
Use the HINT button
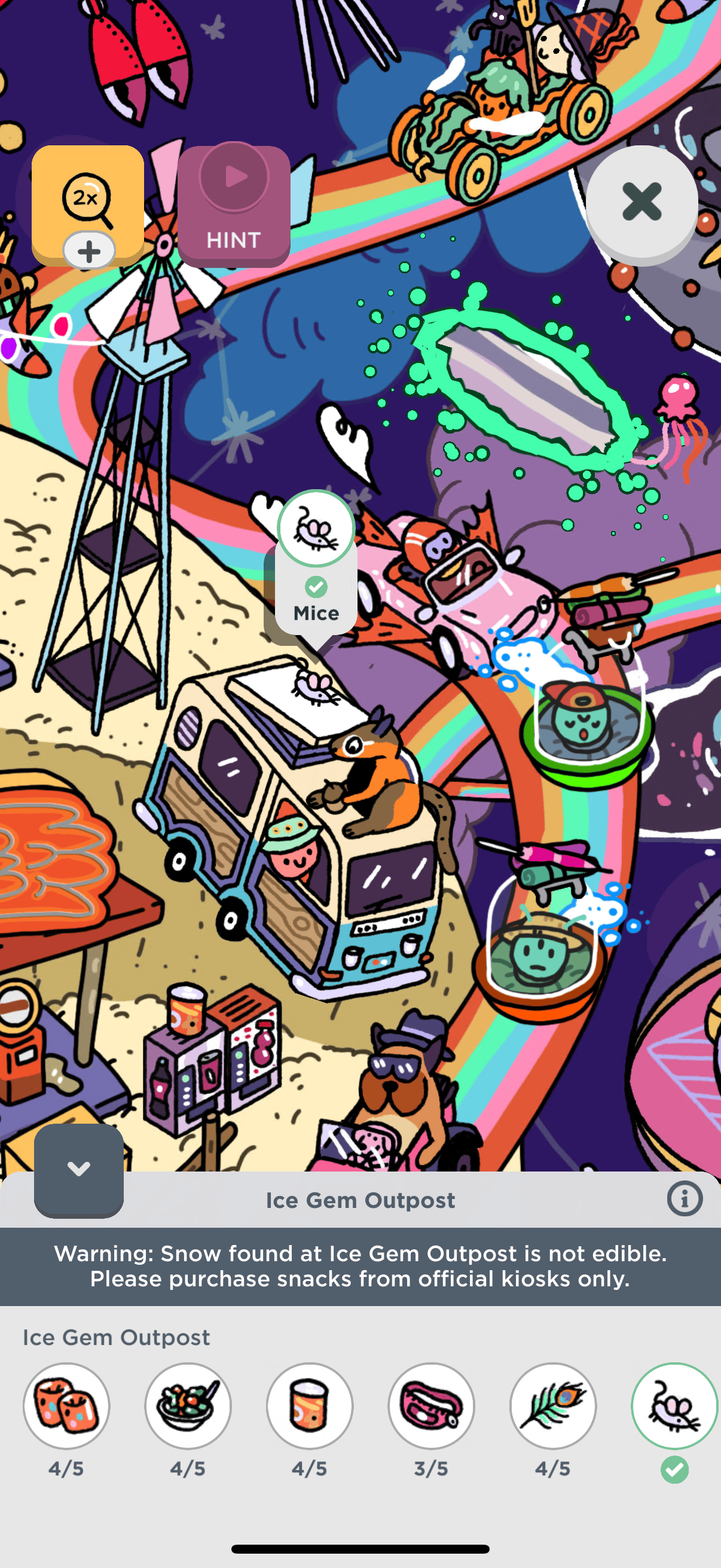[234, 206]
